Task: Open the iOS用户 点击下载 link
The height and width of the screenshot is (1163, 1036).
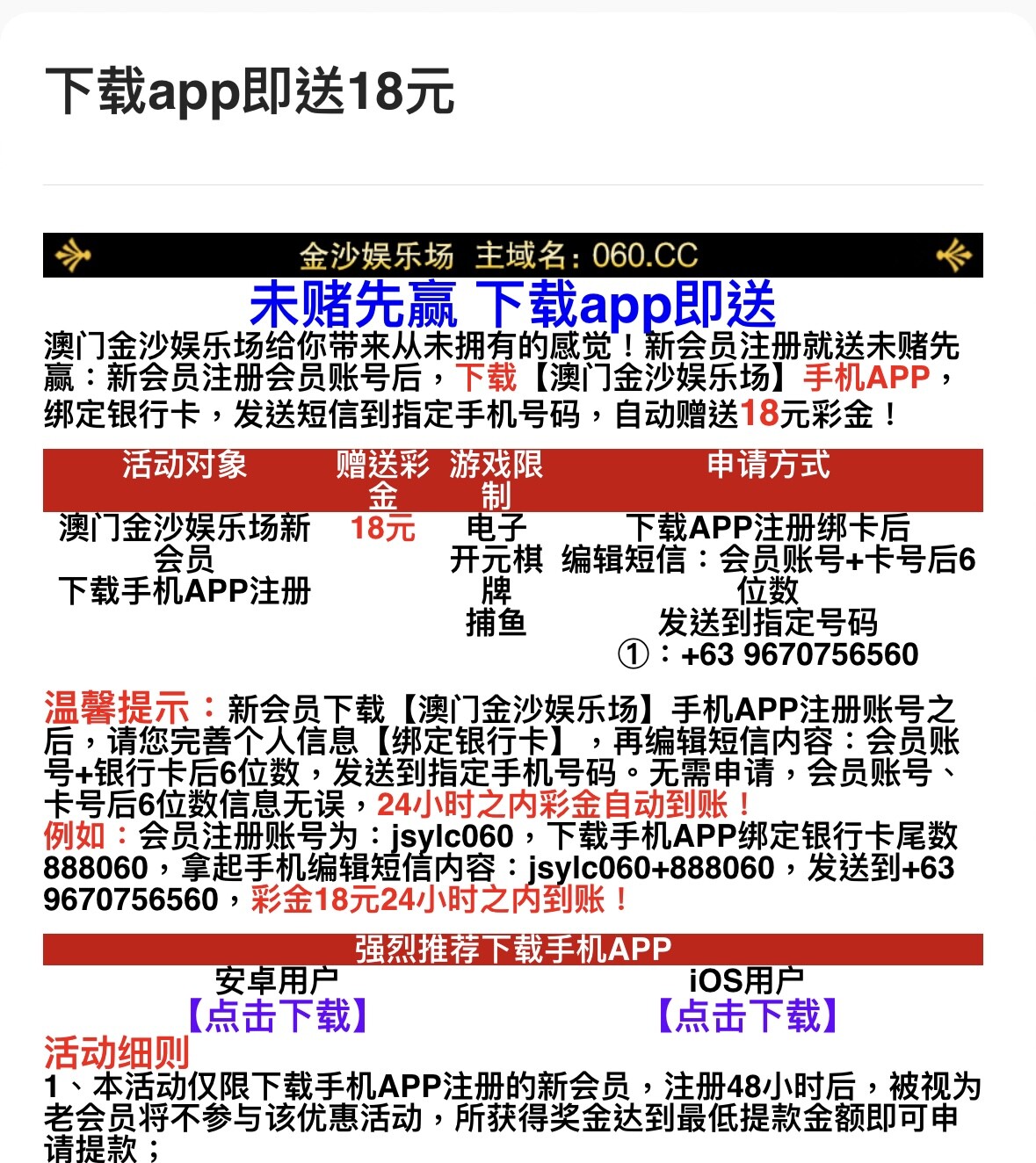Action: click(x=746, y=1015)
